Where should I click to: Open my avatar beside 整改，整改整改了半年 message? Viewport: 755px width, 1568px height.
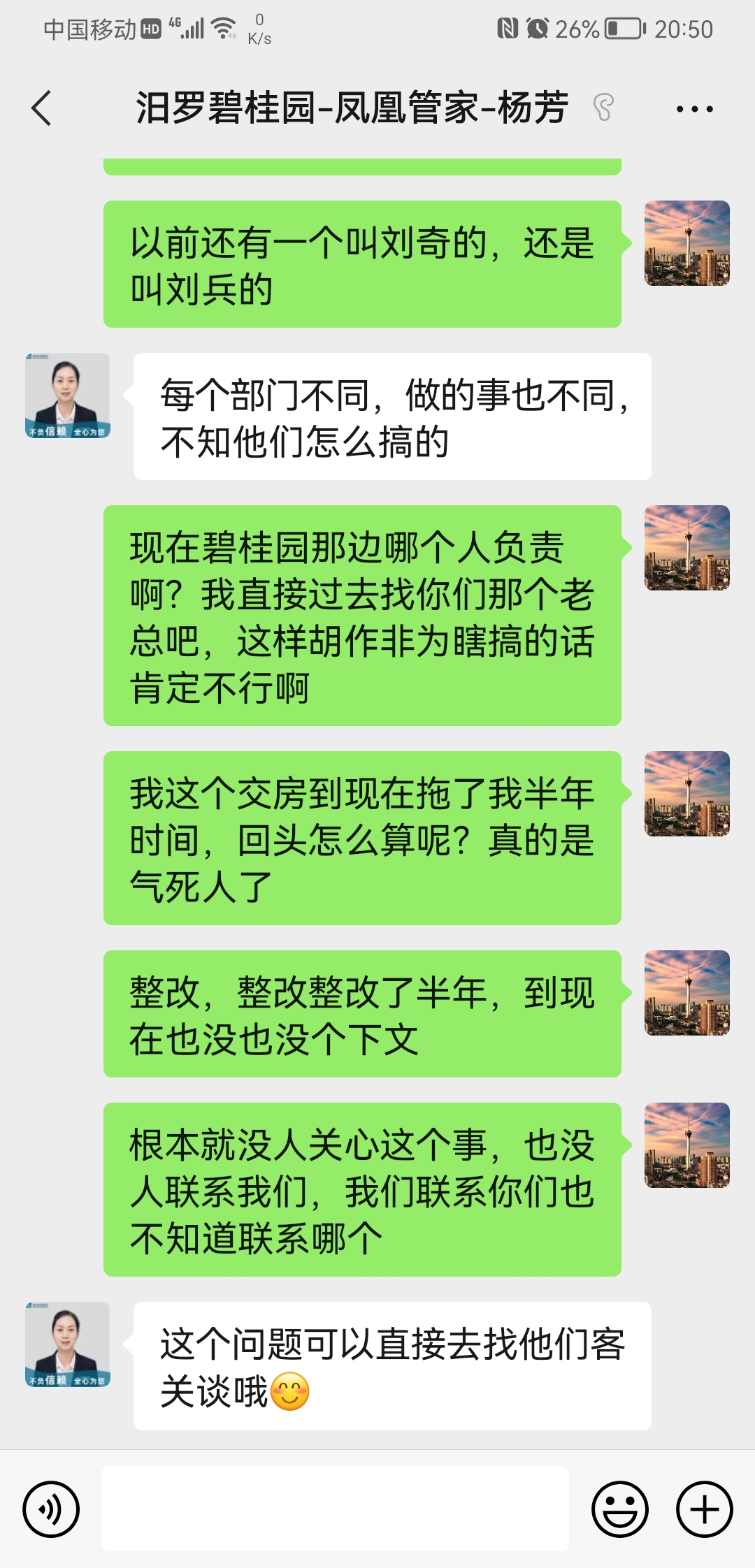point(686,993)
